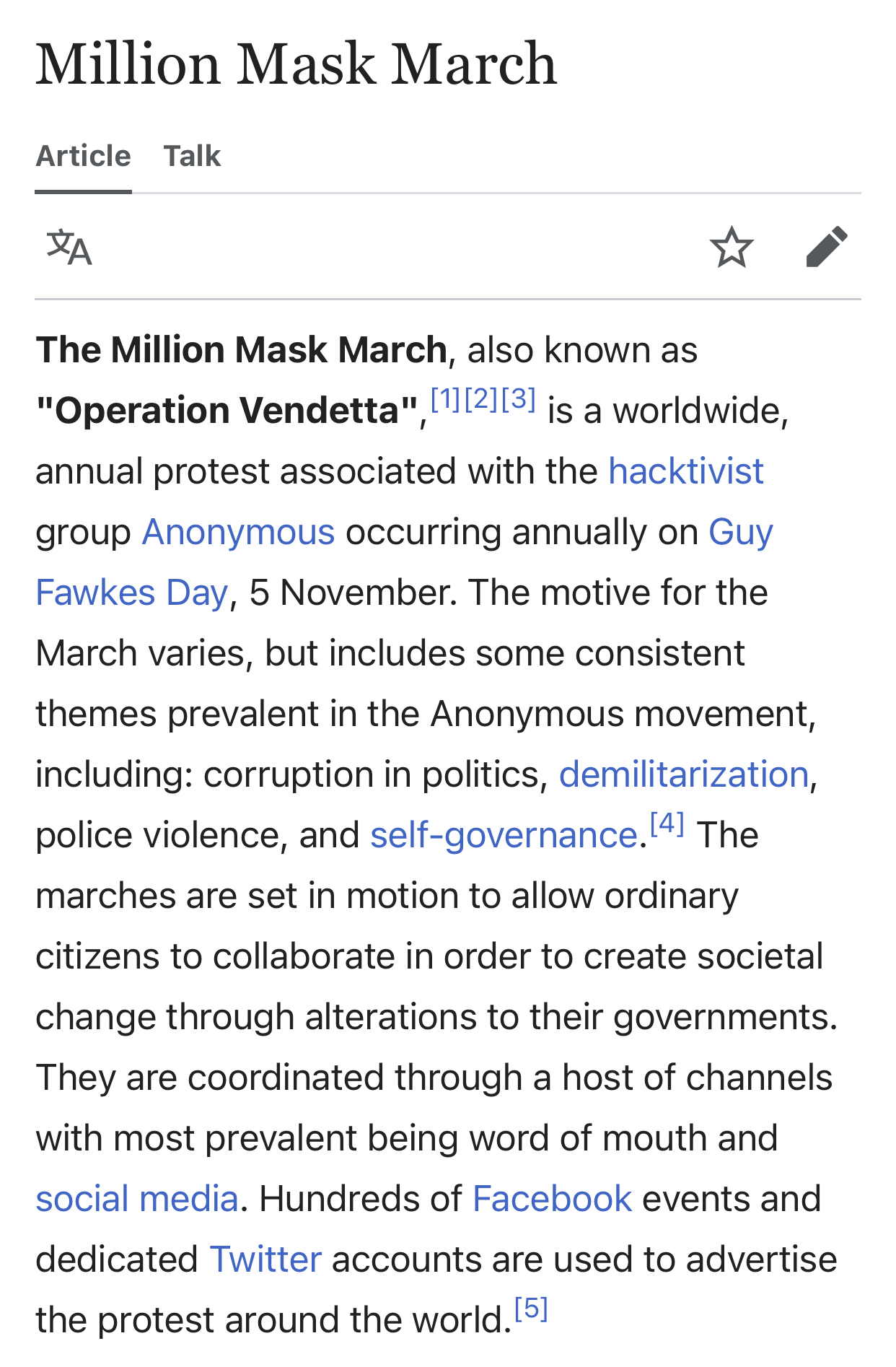
Task: View citation reference [1]
Action: click(445, 398)
